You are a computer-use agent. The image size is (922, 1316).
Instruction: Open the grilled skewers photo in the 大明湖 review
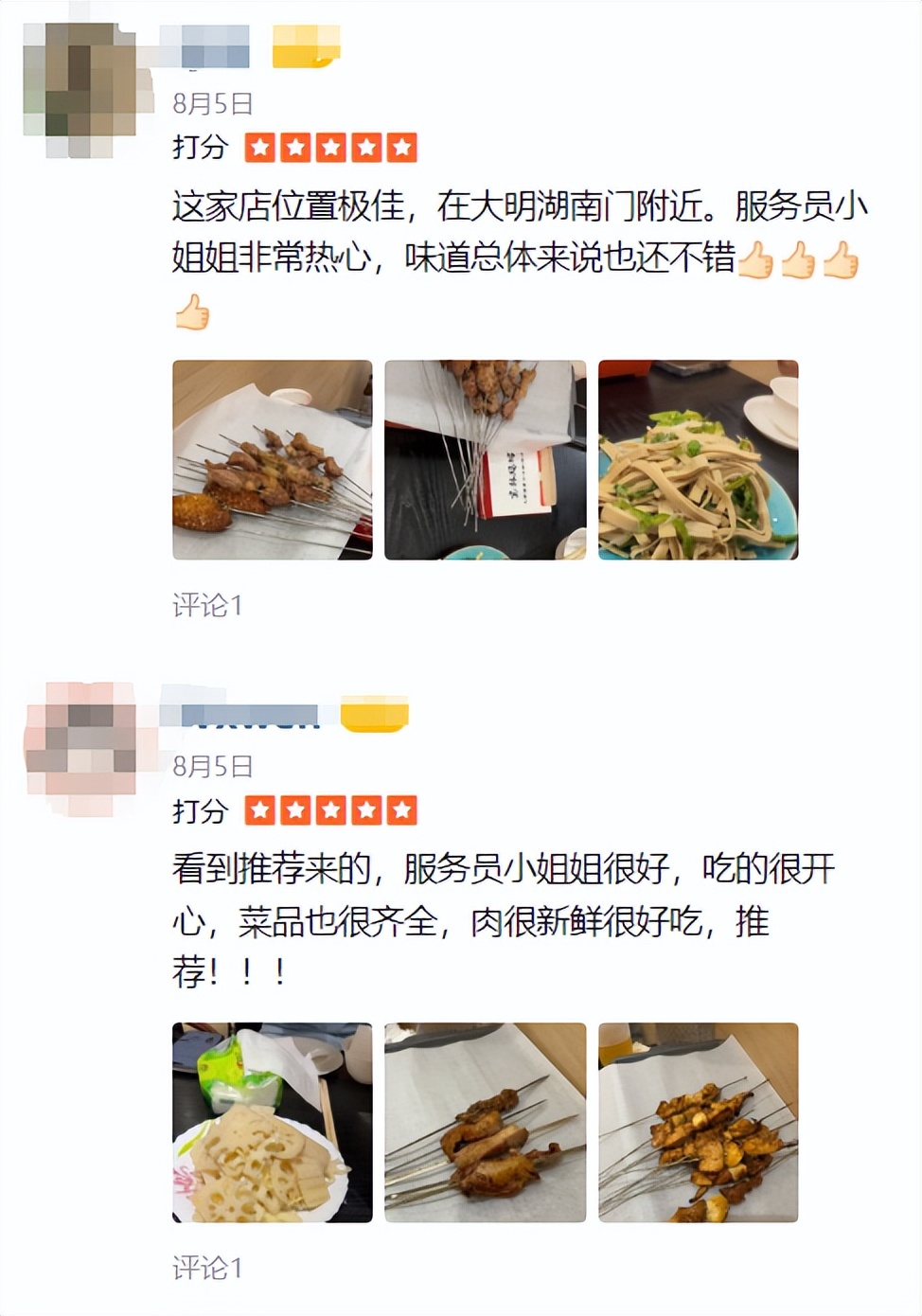coord(273,460)
